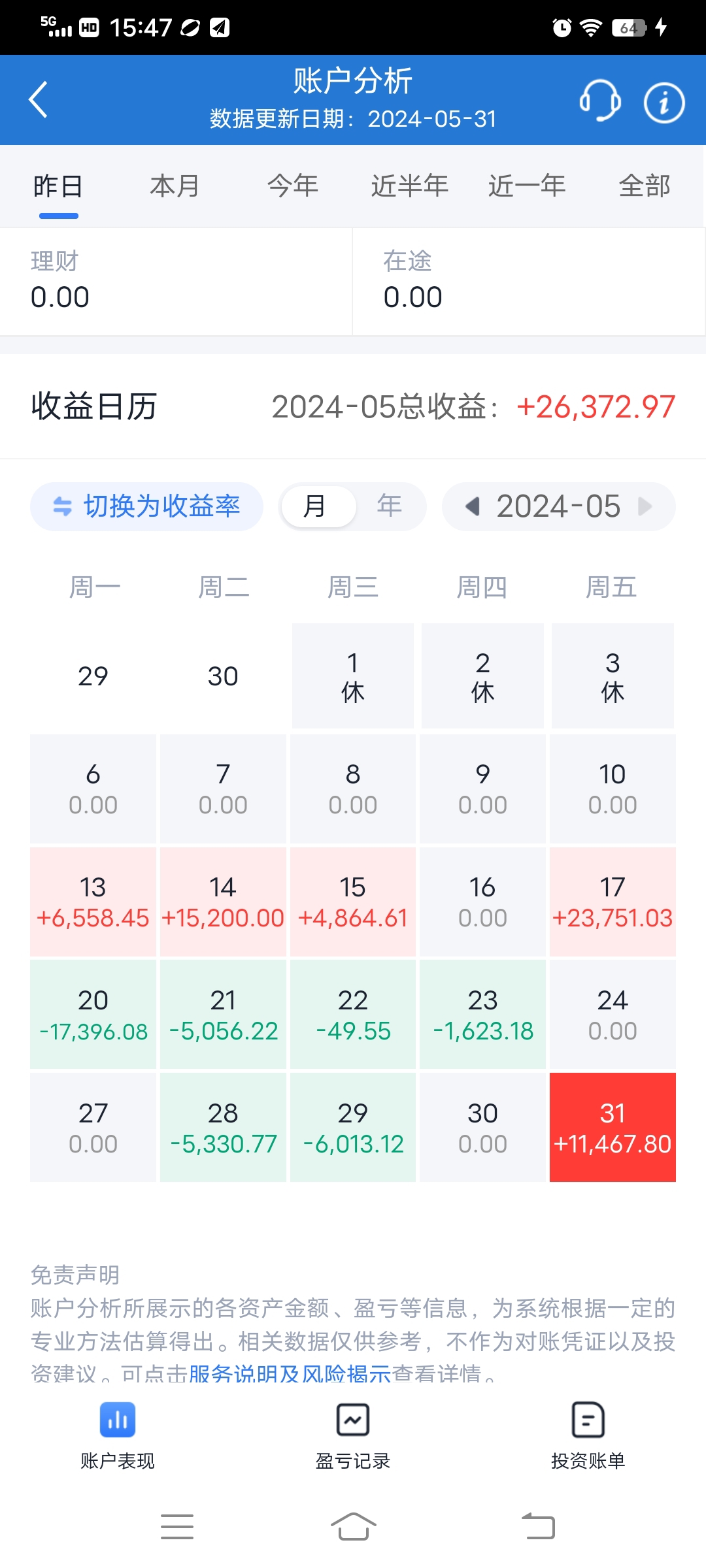The image size is (706, 1568).
Task: Switch the calendar view to 年
Action: pyautogui.click(x=390, y=506)
